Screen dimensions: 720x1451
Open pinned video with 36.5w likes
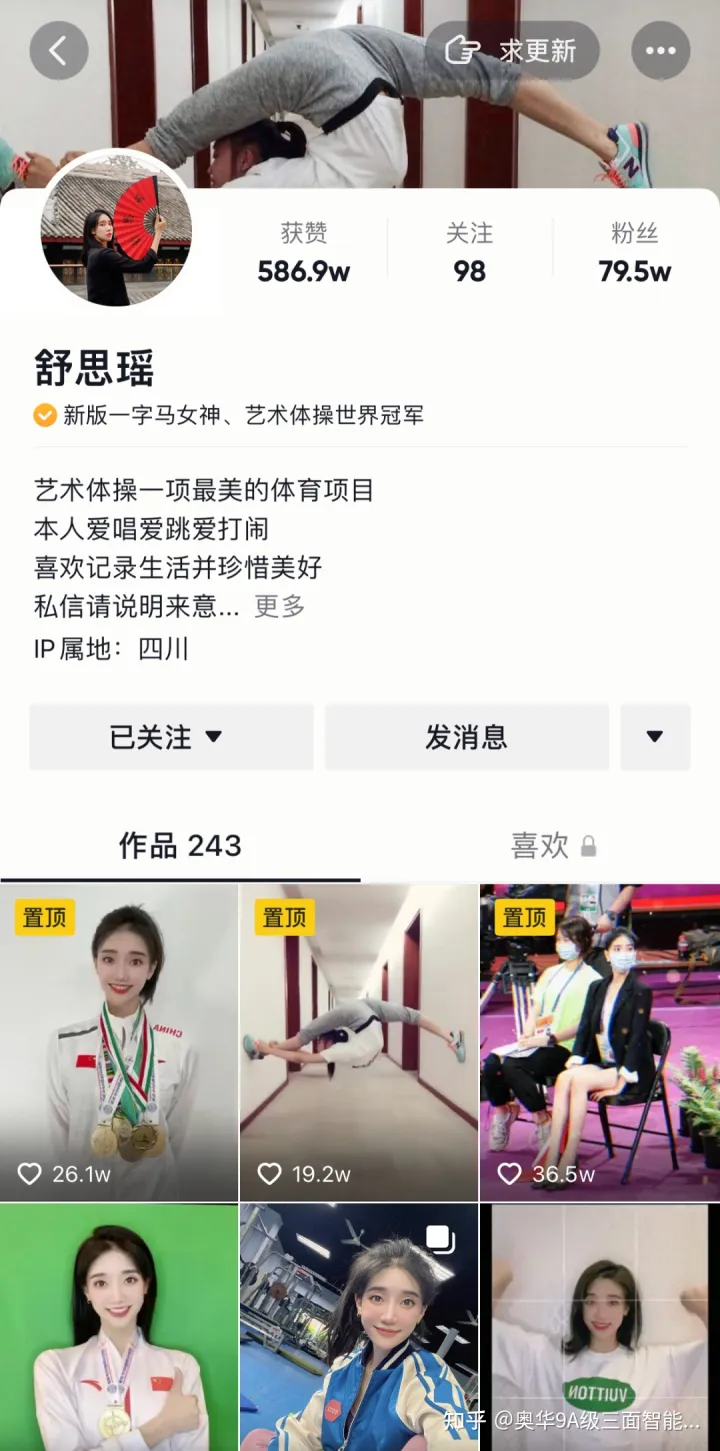600,1042
